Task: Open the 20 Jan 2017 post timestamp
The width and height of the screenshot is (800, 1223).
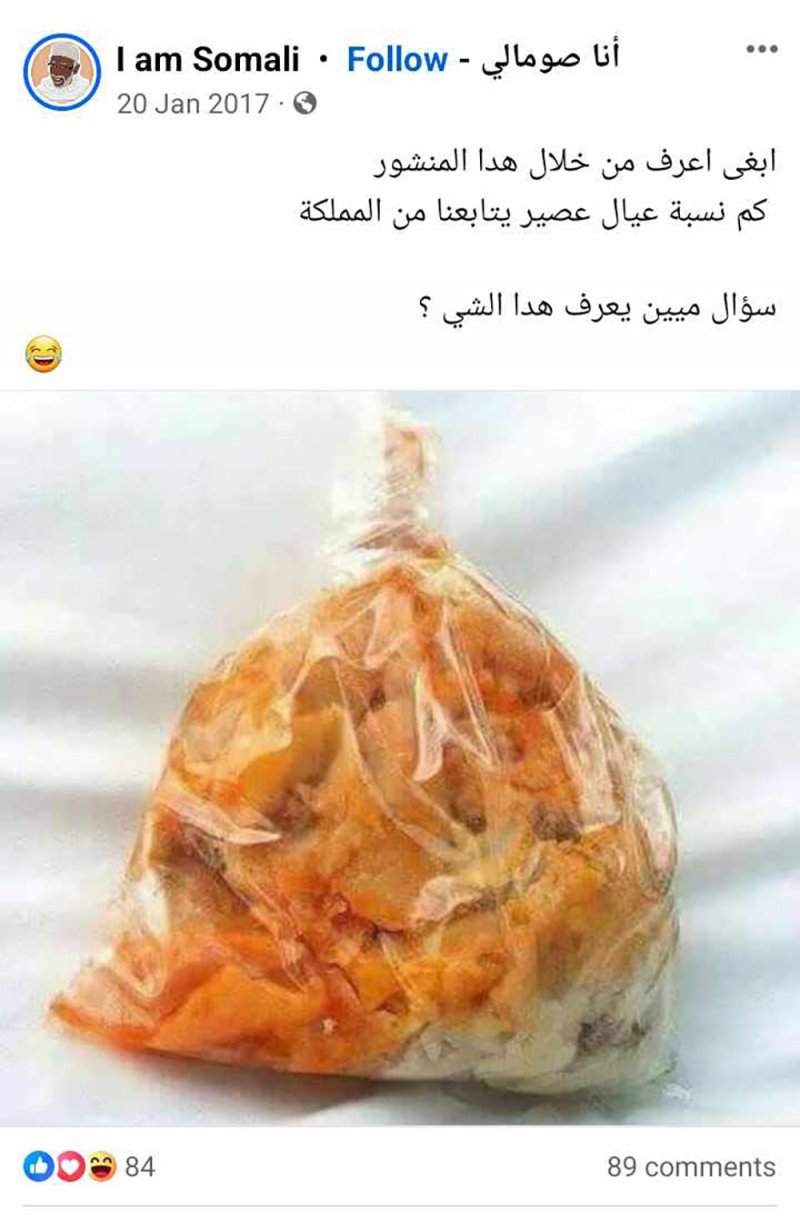Action: tap(192, 103)
